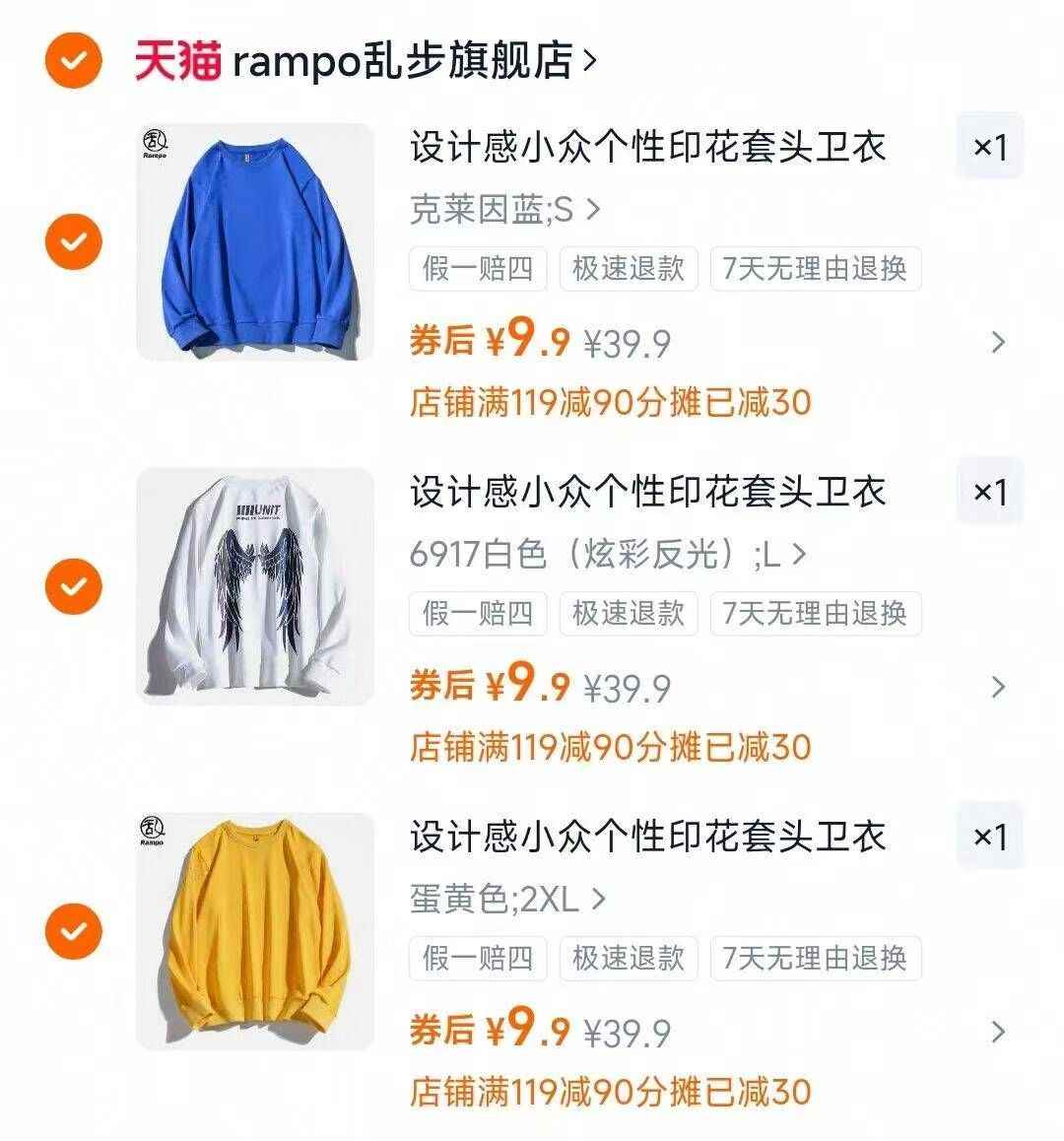Viewport: 1064px width, 1141px height.
Task: Change 蛋黄色;2XL variant selection
Action: pyautogui.click(x=507, y=899)
